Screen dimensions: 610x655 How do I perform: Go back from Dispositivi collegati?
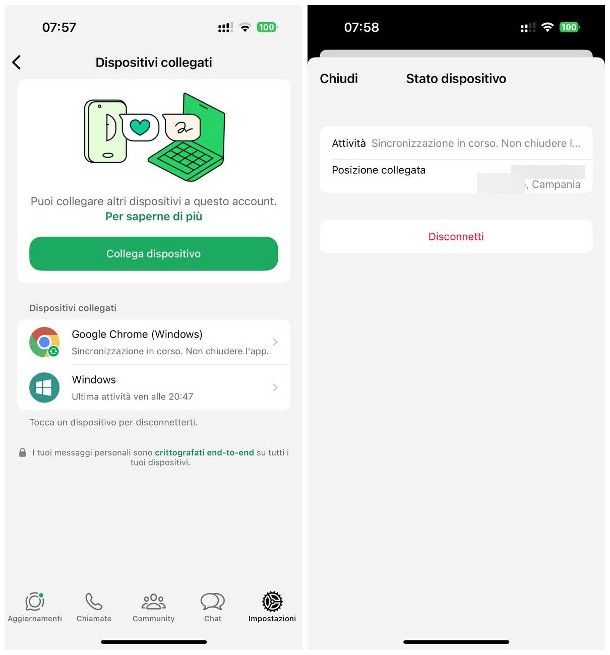pyautogui.click(x=16, y=62)
